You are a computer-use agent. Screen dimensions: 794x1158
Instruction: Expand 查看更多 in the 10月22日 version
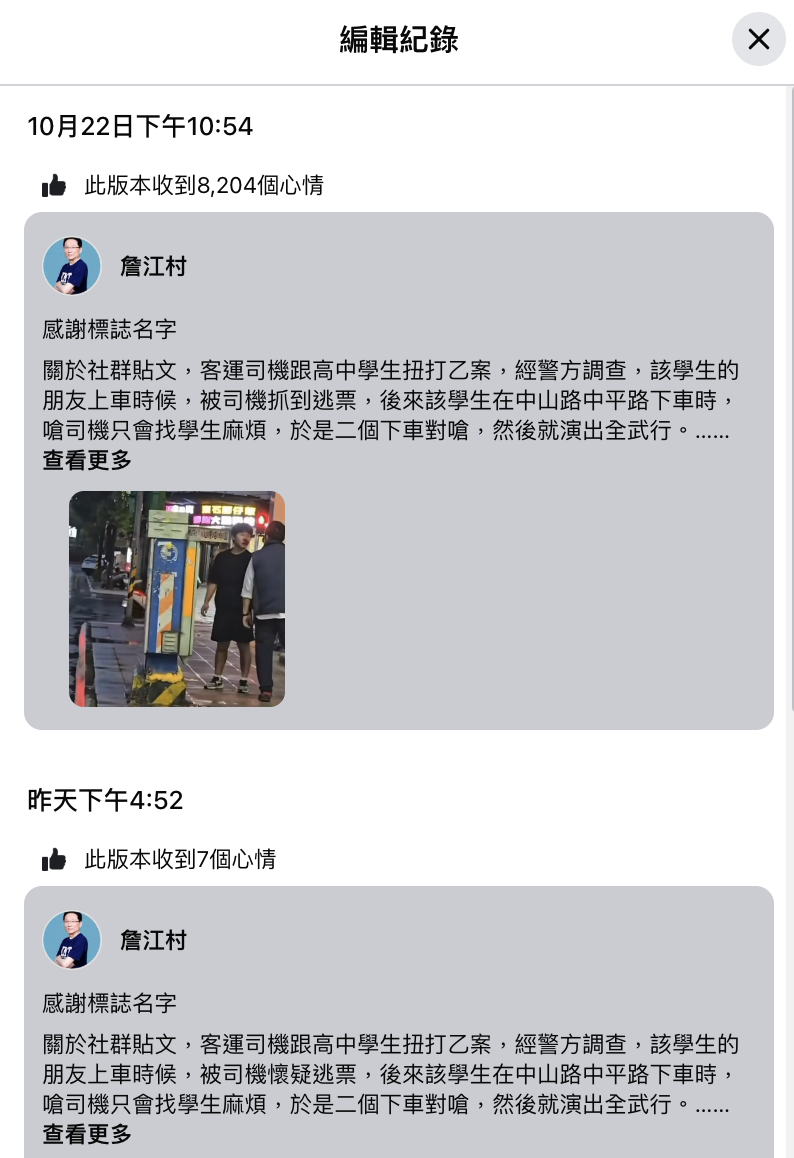pos(87,461)
